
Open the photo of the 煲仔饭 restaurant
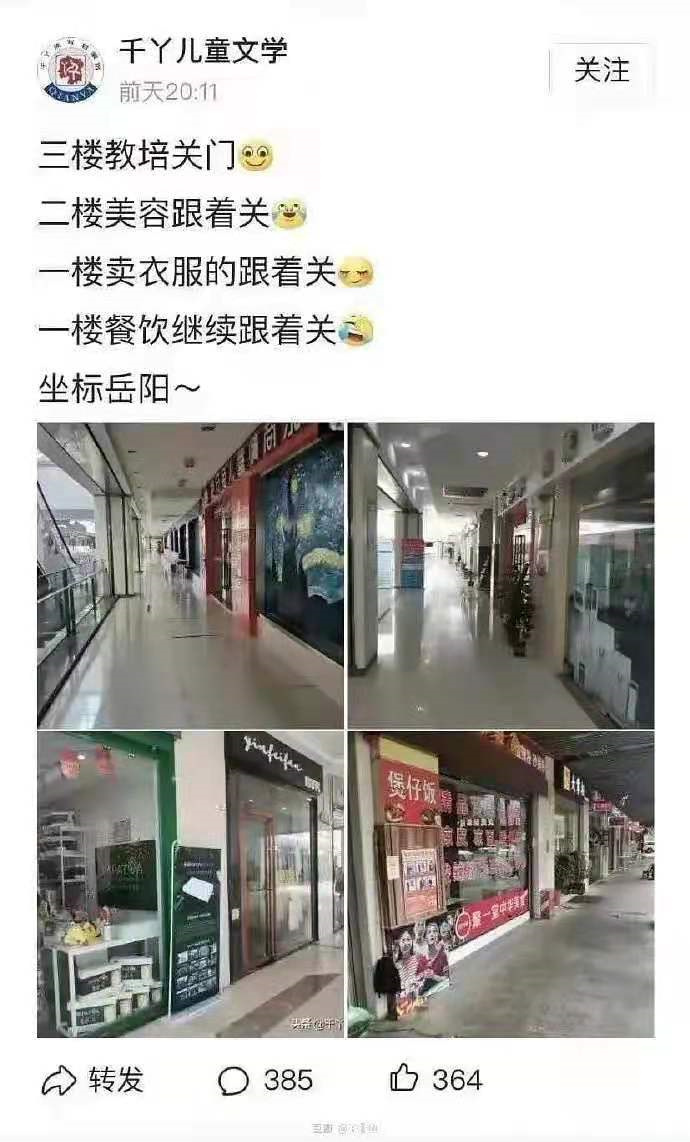point(500,884)
